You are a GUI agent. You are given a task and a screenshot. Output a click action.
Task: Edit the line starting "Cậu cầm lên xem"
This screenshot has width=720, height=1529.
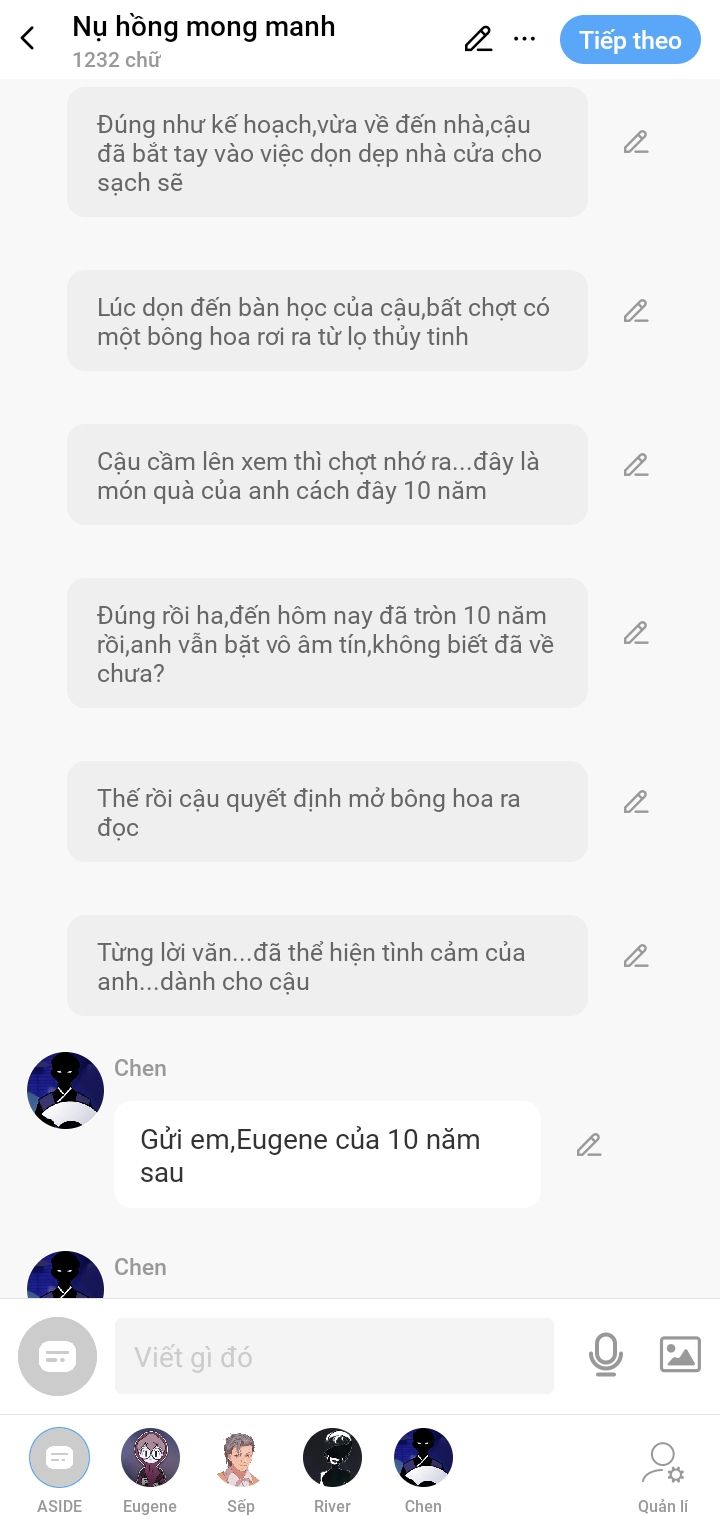[636, 466]
